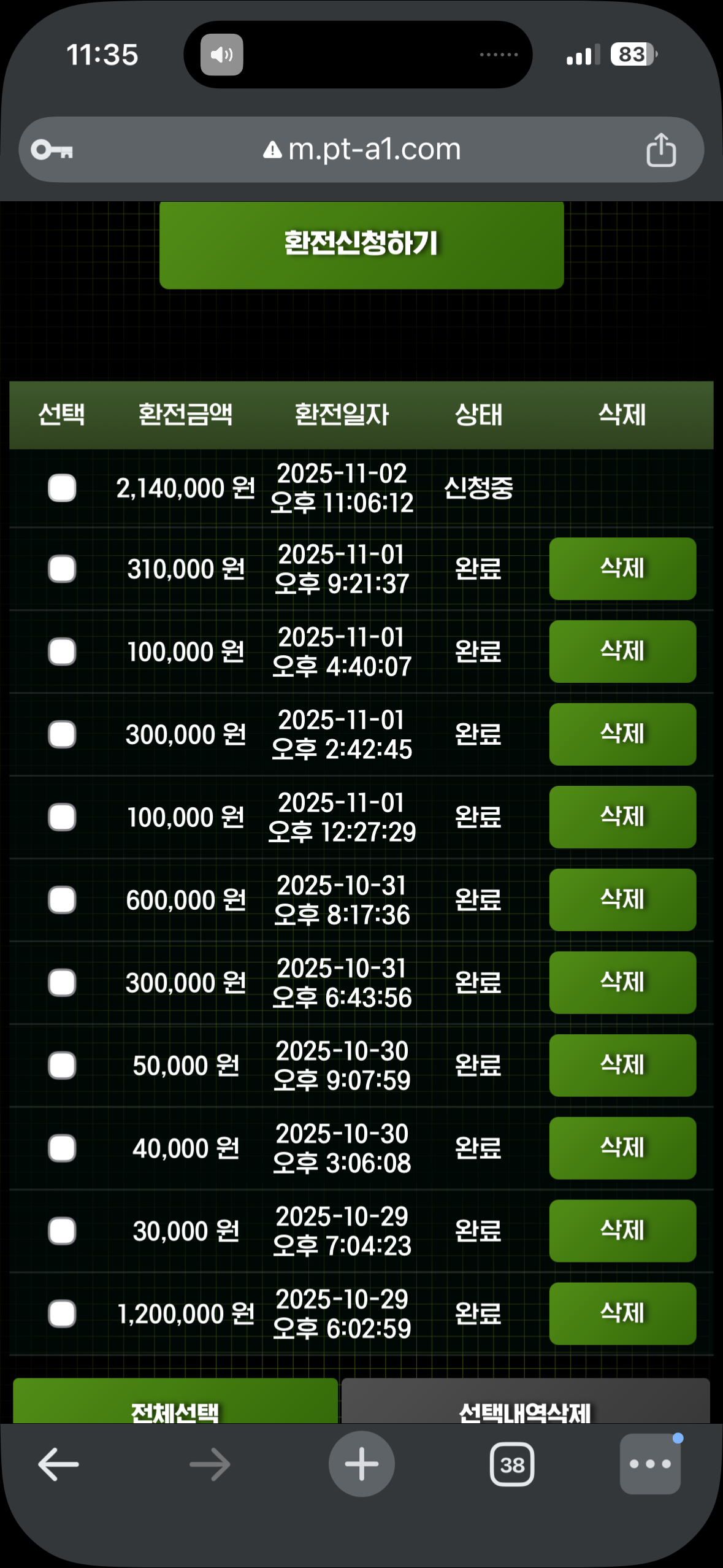Check the box for the 2,140,000 원 request
723x1568 pixels.
(62, 488)
